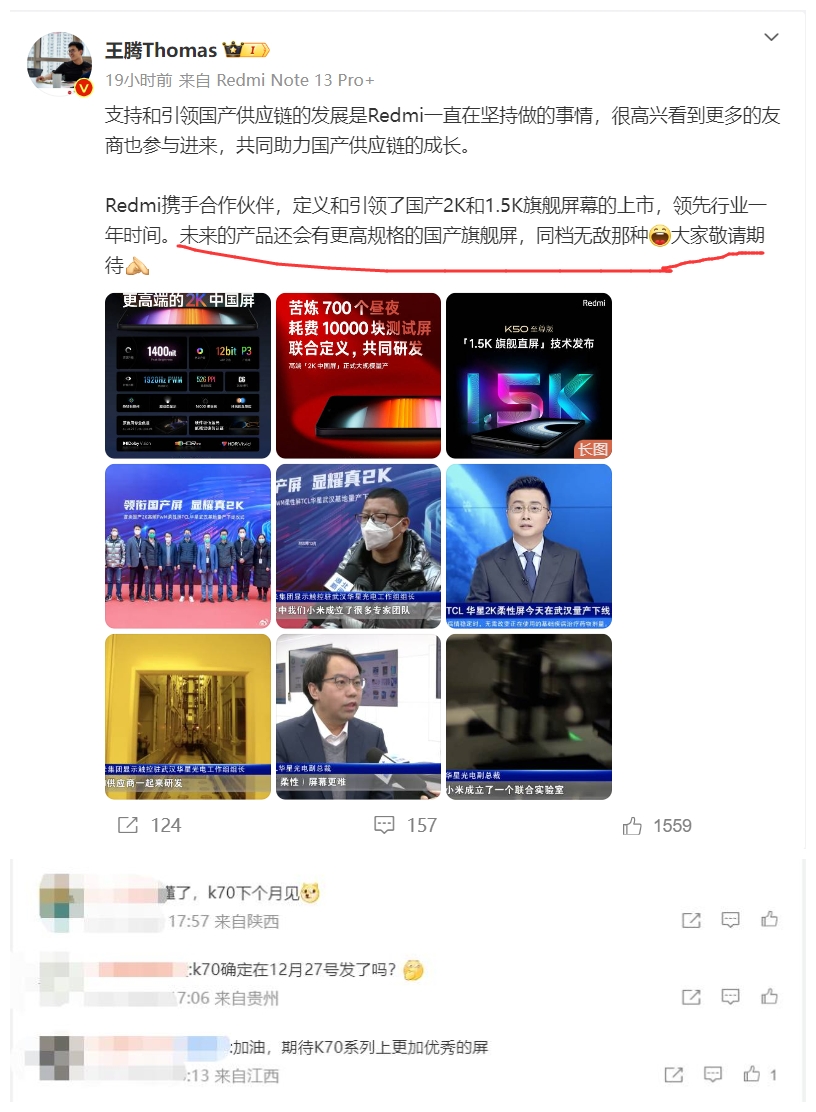This screenshot has width=816, height=1112.
Task: Open the 王腾Thomas username link
Action: [x=161, y=50]
